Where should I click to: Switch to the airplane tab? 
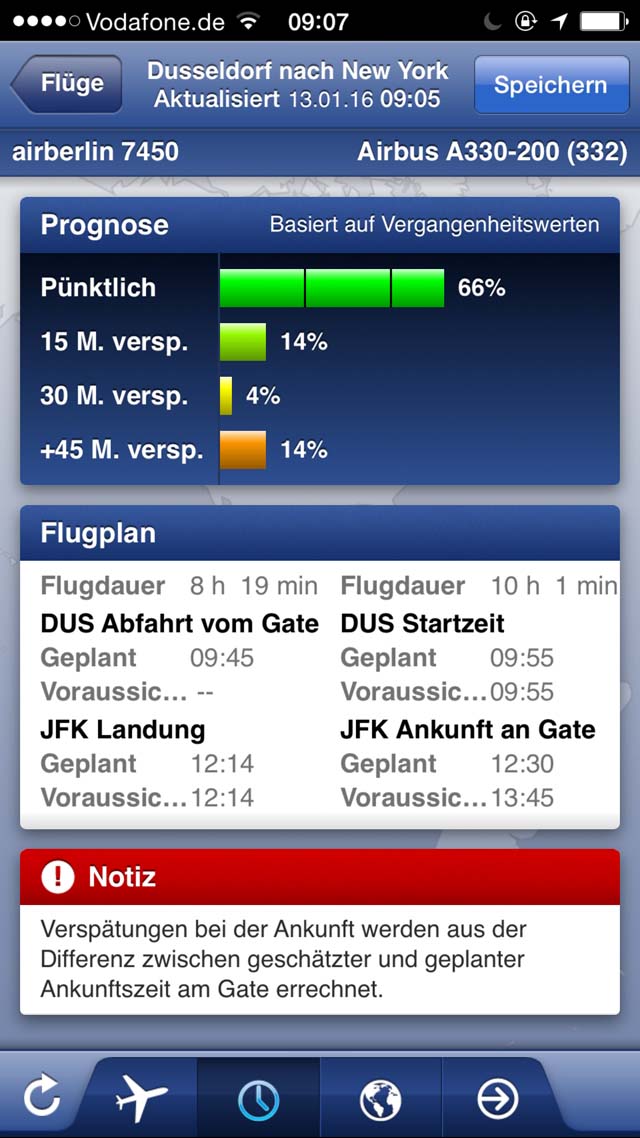tap(141, 1097)
